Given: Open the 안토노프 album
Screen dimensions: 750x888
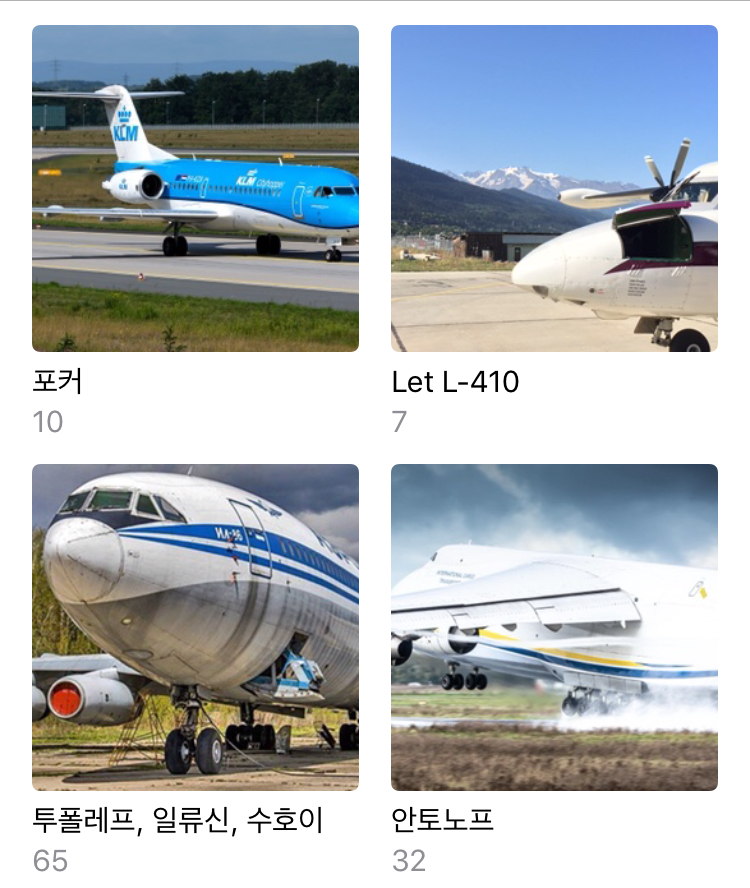Looking at the screenshot, I should [x=554, y=627].
